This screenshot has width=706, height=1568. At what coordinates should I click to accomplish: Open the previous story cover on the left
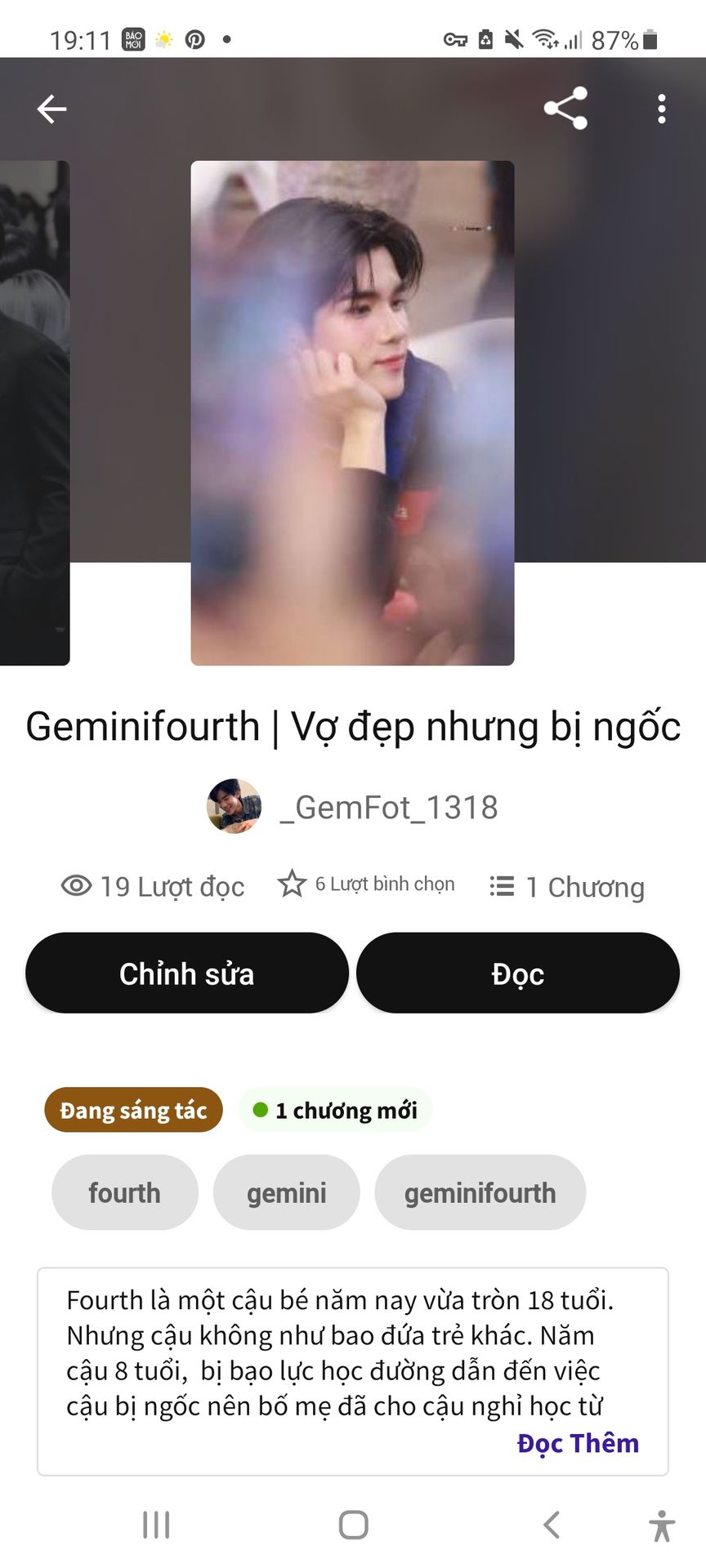click(x=34, y=413)
